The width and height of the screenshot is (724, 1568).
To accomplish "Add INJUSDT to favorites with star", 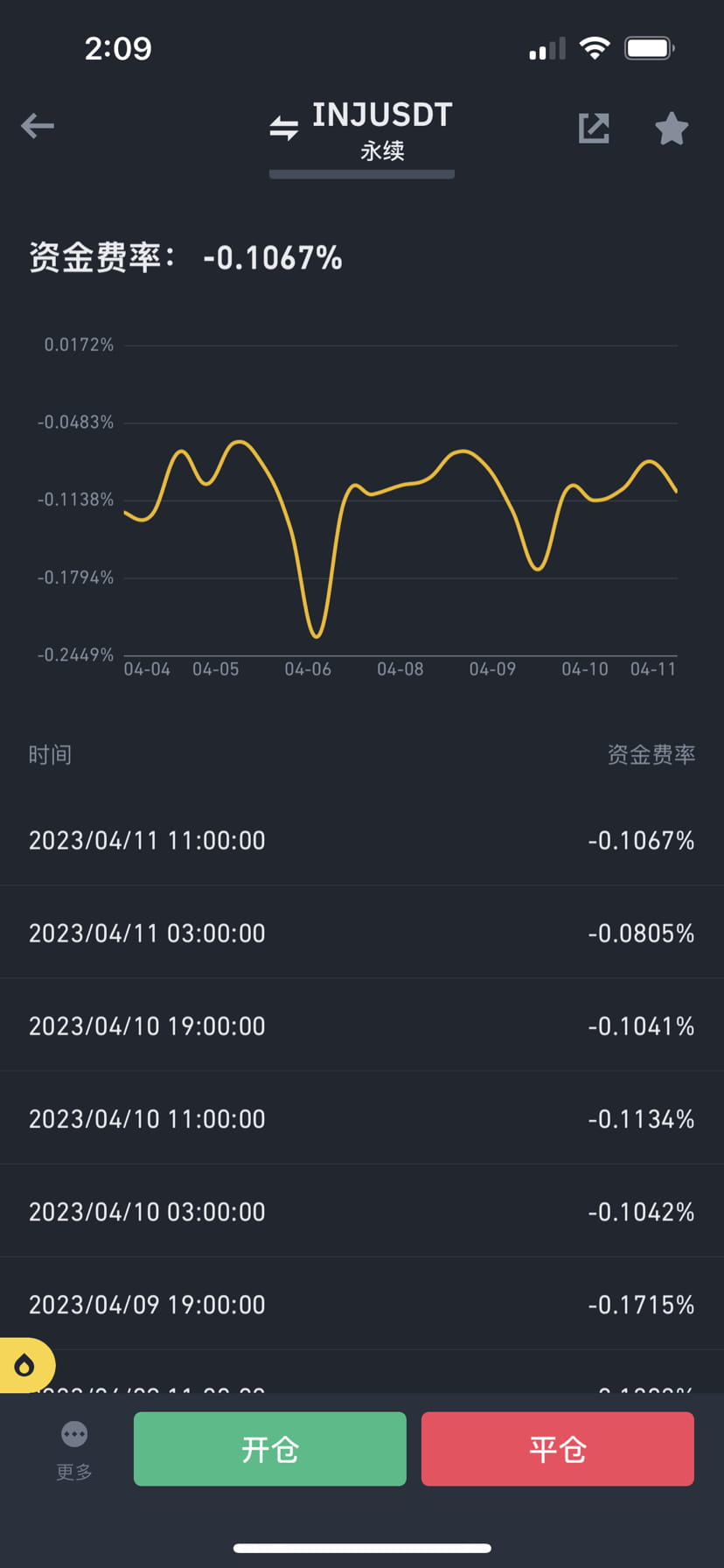I will (672, 129).
